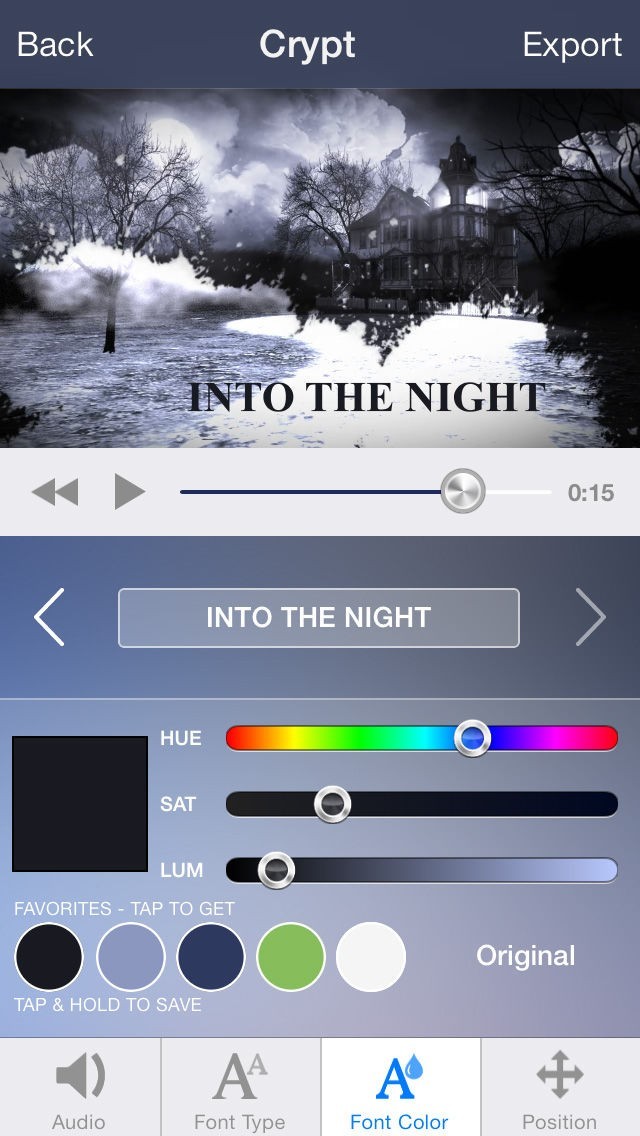The height and width of the screenshot is (1136, 640).
Task: Switch to the Position tab
Action: point(560,1087)
